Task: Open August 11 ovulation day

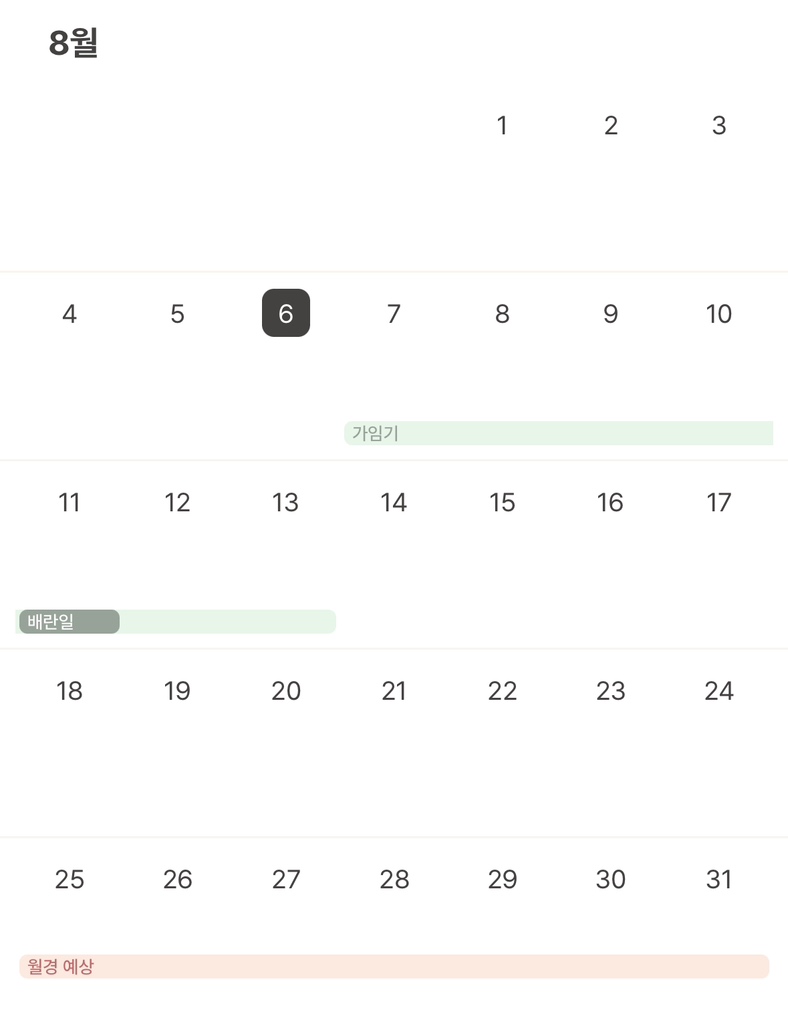Action: coord(69,502)
